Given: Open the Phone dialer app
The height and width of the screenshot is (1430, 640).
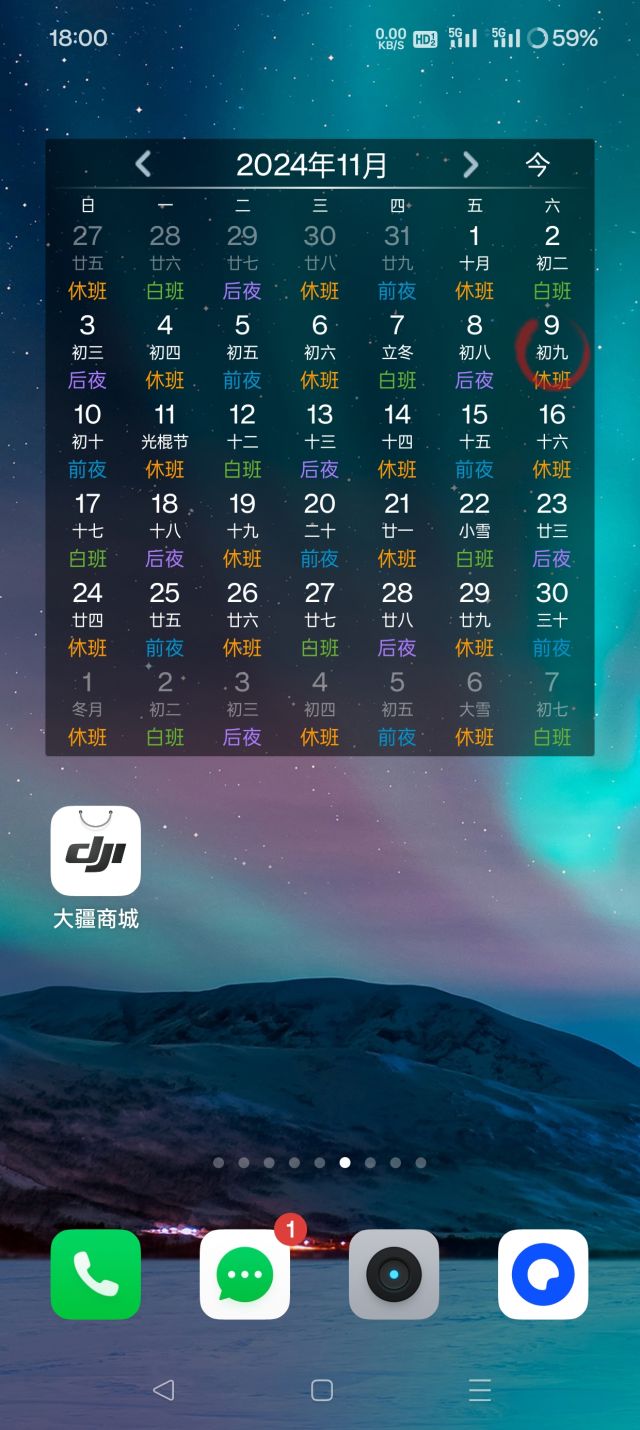Looking at the screenshot, I should click(96, 1274).
